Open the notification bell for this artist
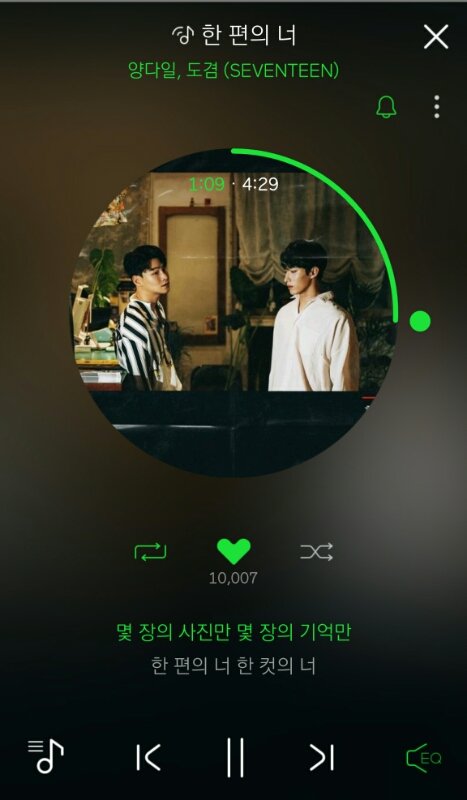 (x=386, y=106)
